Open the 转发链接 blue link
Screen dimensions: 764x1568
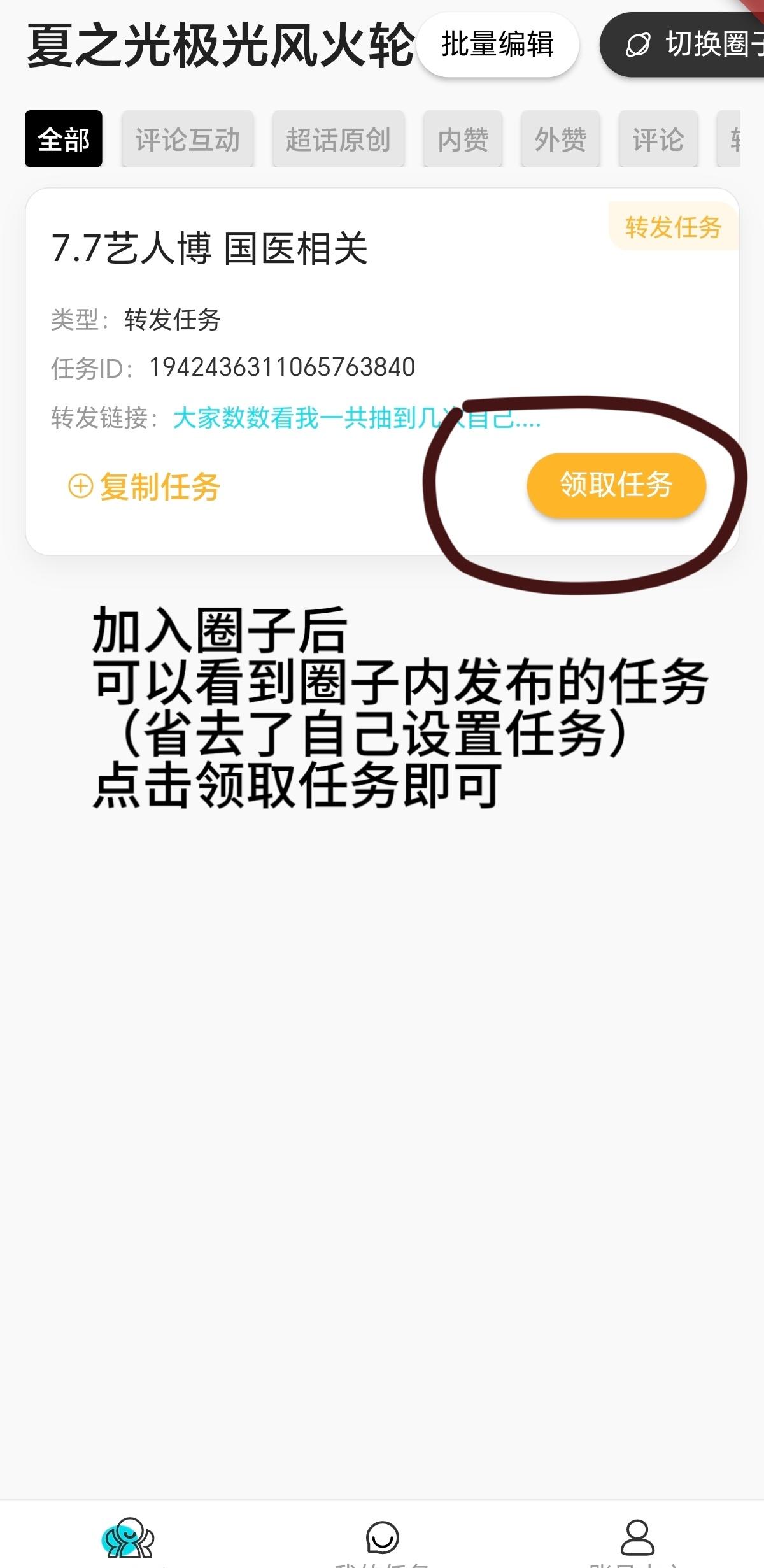click(357, 418)
